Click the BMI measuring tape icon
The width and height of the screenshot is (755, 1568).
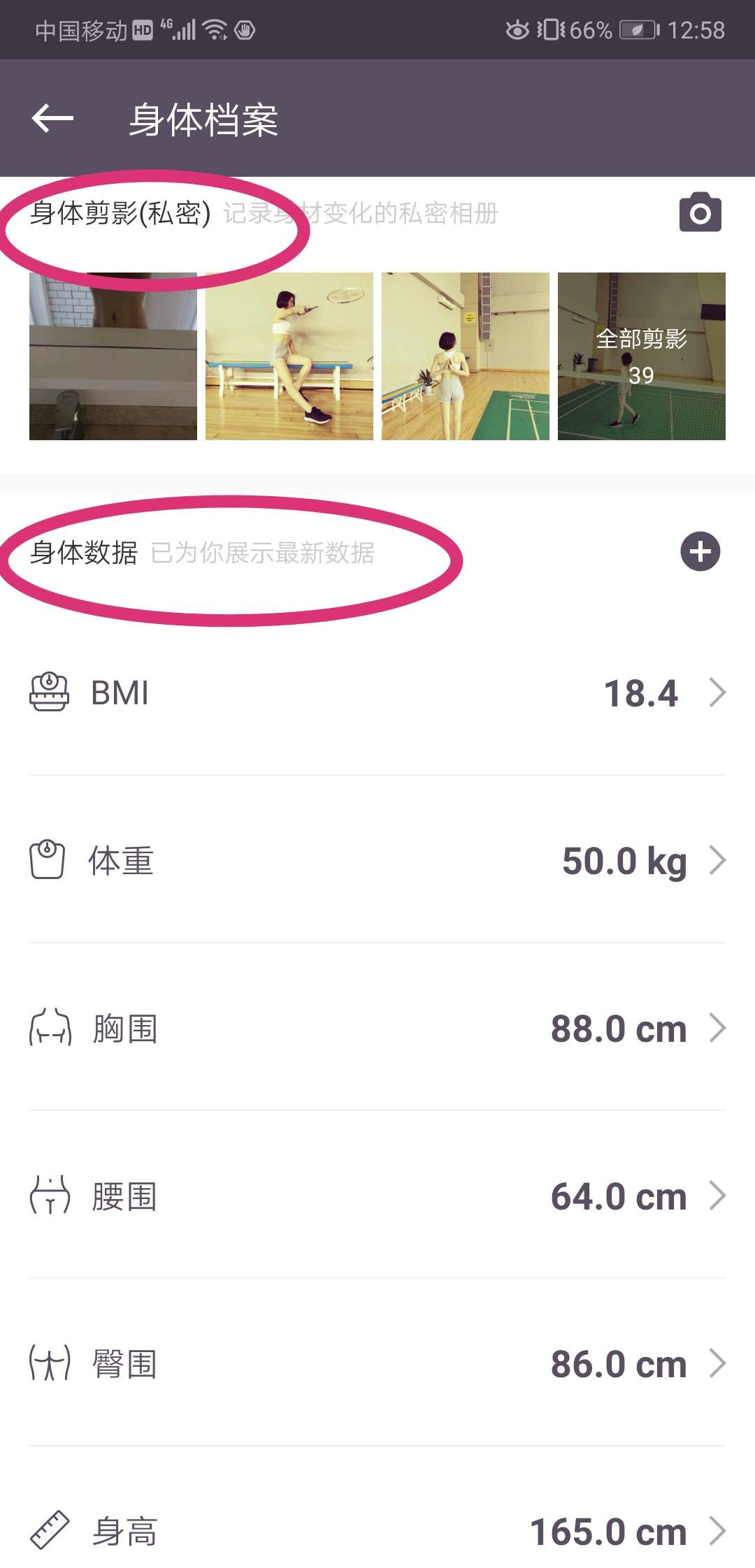[x=49, y=692]
